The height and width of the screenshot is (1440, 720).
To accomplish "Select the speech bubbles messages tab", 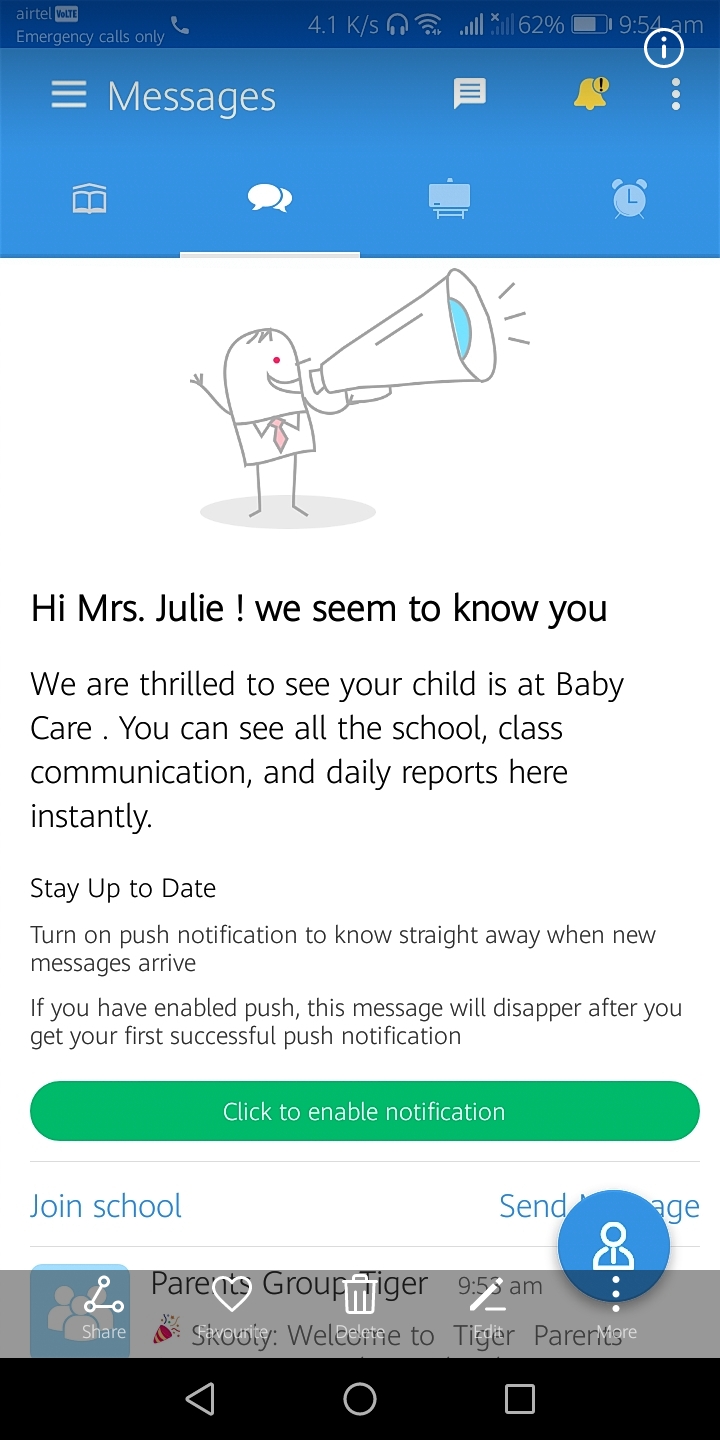I will click(x=270, y=199).
